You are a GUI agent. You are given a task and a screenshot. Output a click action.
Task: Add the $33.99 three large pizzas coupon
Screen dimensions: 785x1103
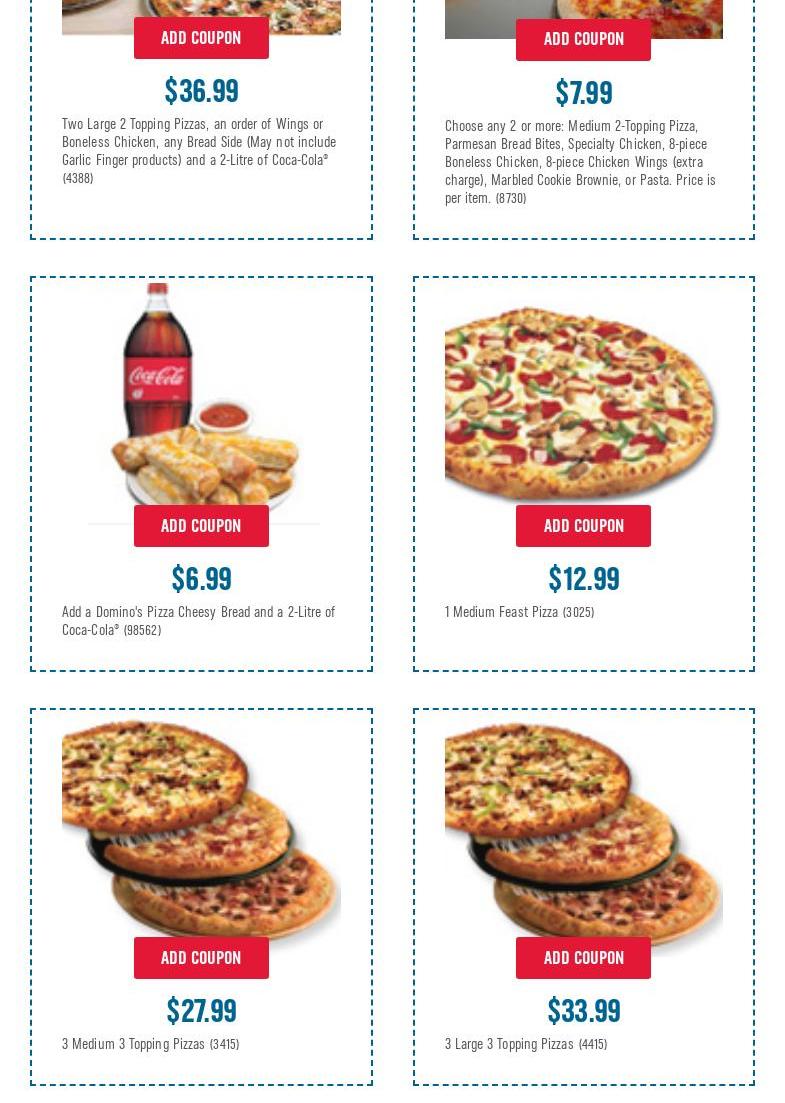click(x=583, y=957)
